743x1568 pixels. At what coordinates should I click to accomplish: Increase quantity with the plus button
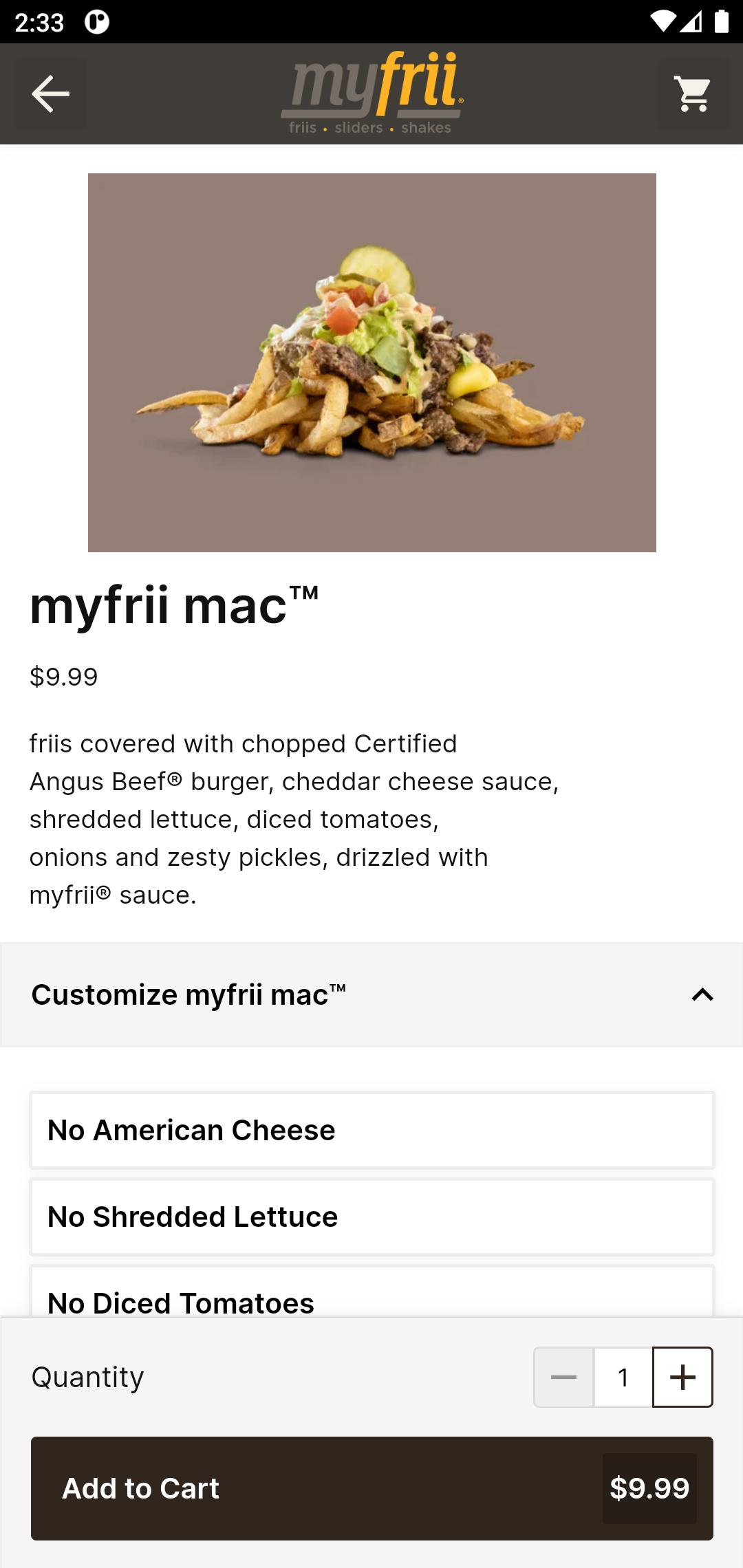click(x=682, y=1377)
